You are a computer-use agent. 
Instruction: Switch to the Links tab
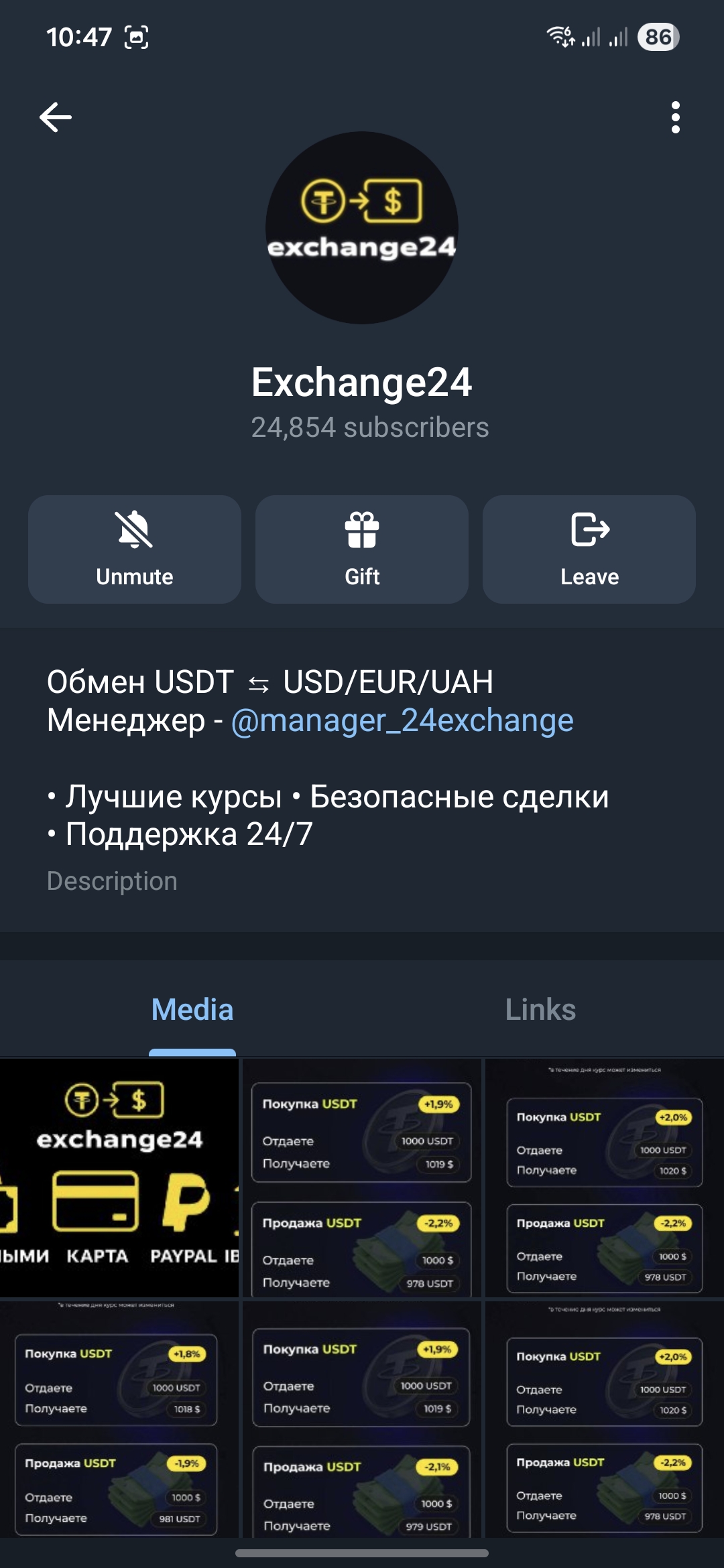[x=540, y=1010]
